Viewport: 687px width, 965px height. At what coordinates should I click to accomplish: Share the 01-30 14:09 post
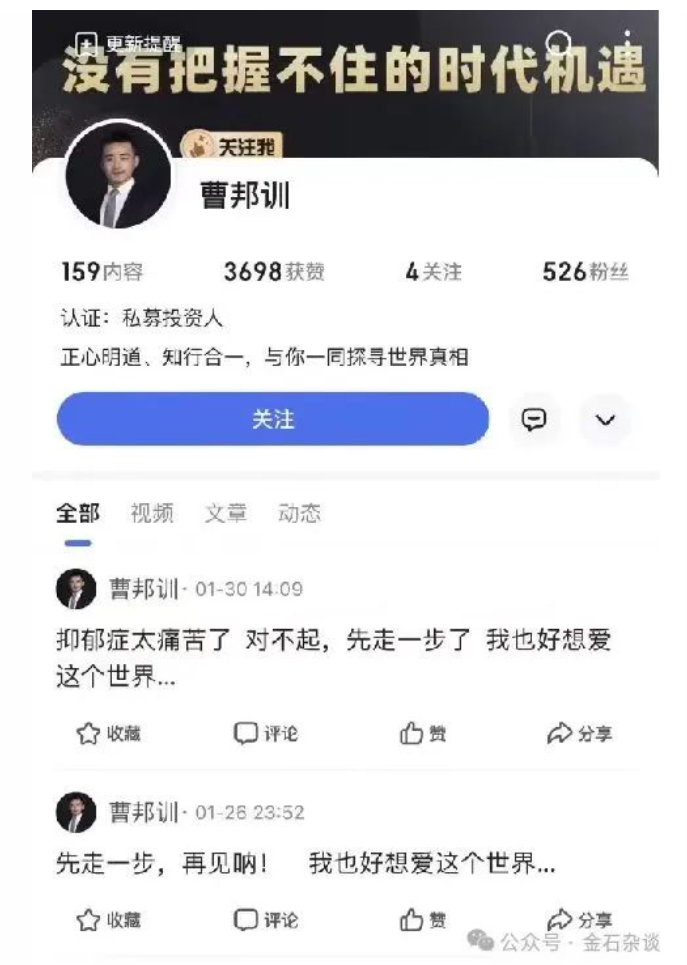[x=580, y=734]
